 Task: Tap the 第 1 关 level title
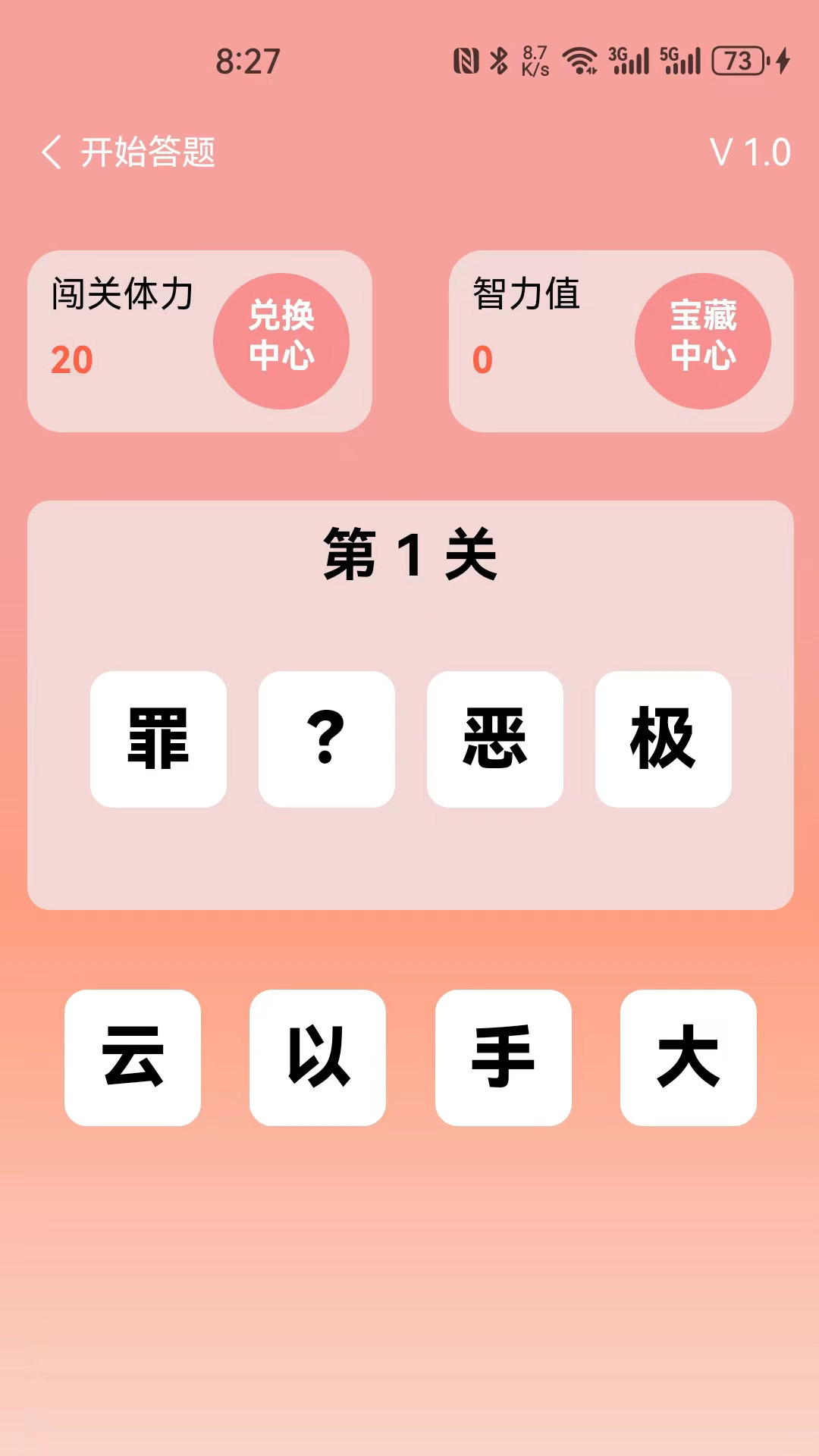[409, 556]
